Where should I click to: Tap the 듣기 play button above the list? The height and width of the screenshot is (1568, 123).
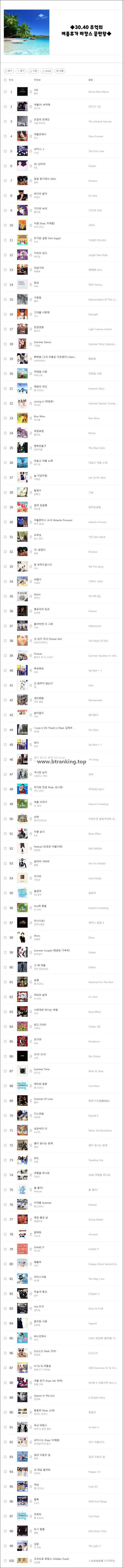click(8, 71)
